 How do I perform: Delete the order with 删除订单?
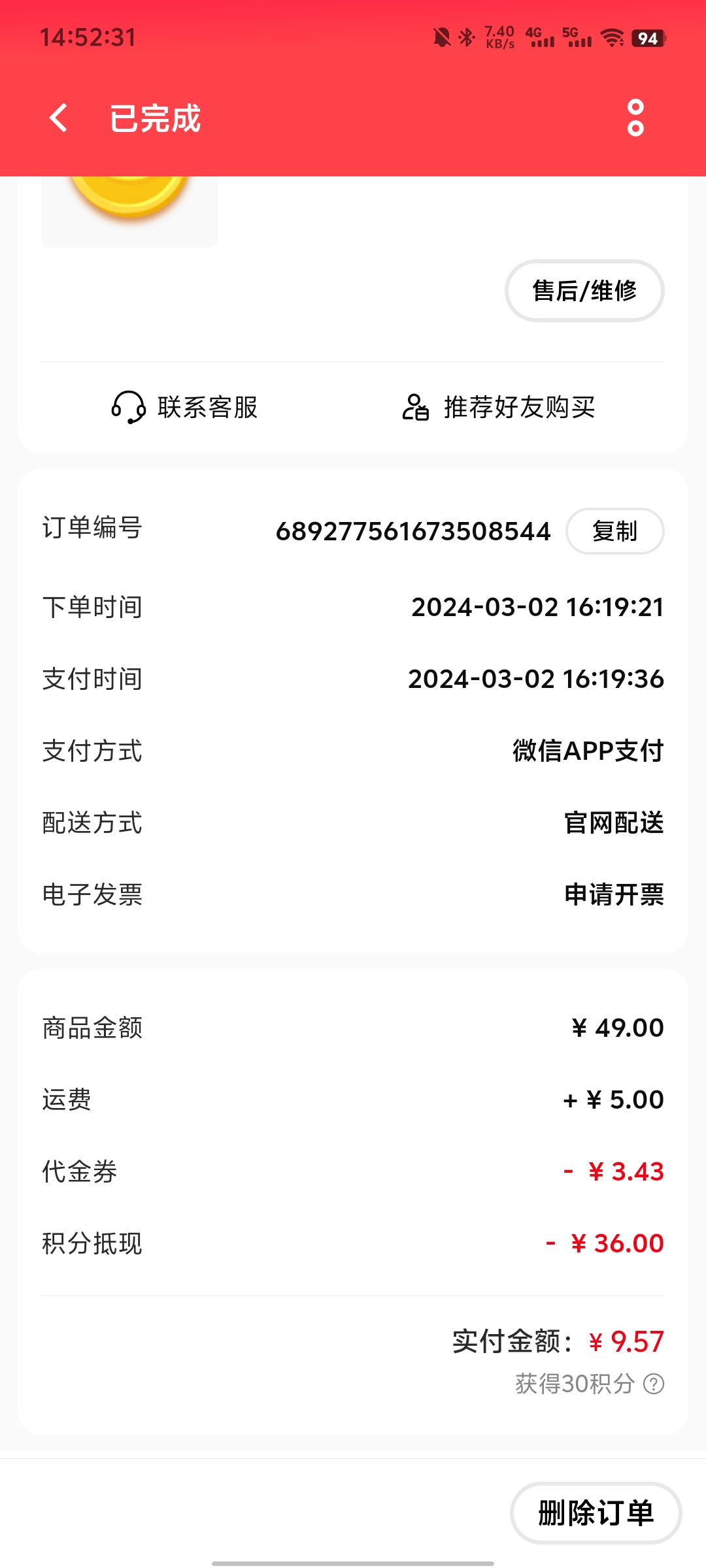596,1512
